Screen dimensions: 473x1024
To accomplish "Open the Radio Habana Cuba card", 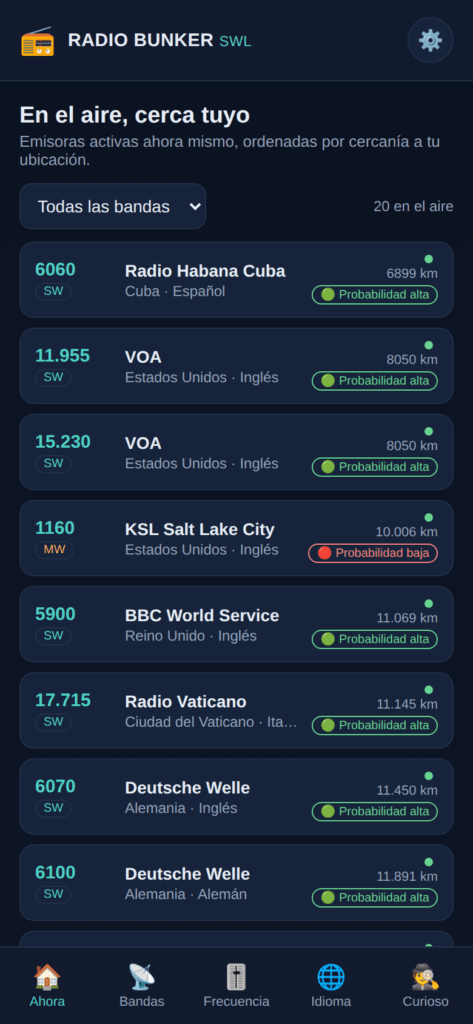I will click(236, 280).
